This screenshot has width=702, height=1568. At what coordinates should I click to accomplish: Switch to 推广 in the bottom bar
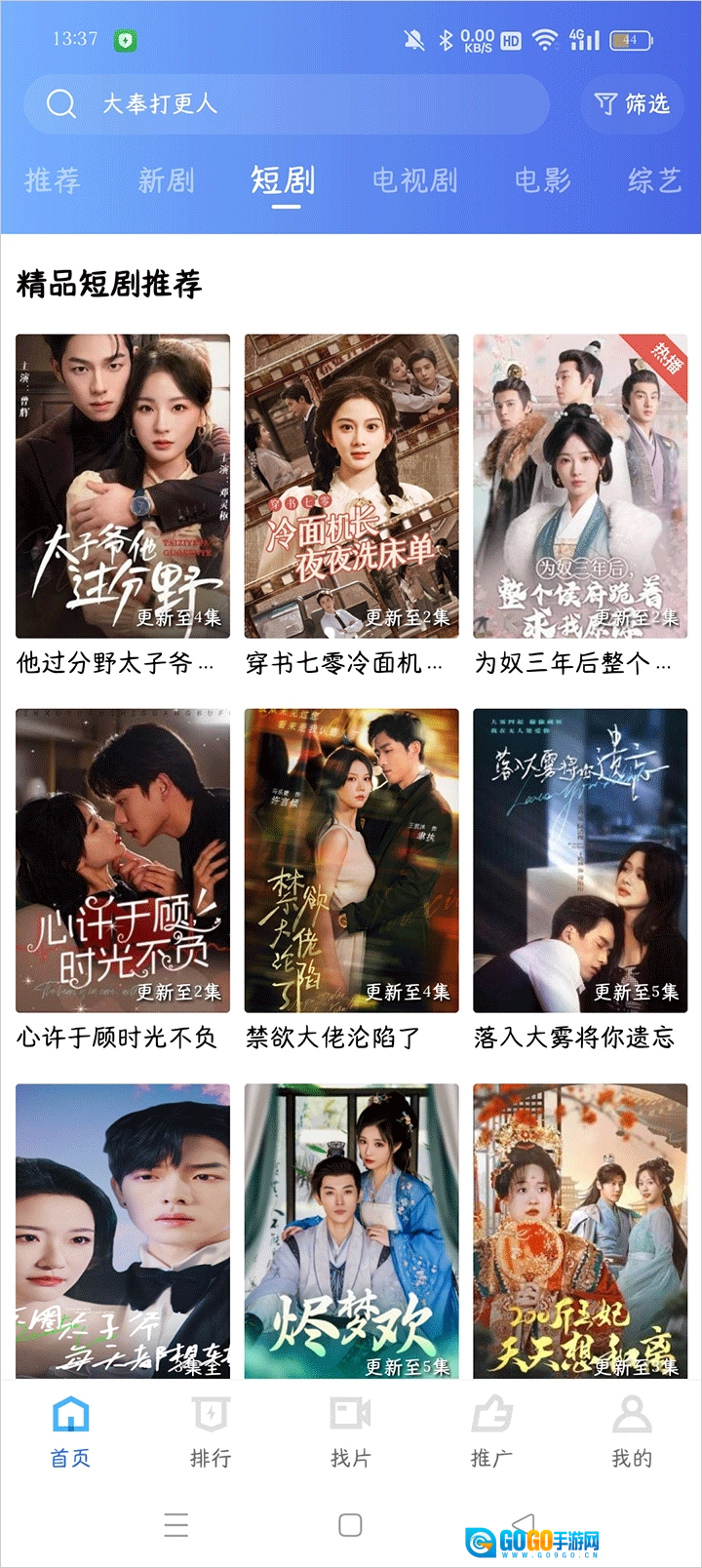(x=491, y=1431)
